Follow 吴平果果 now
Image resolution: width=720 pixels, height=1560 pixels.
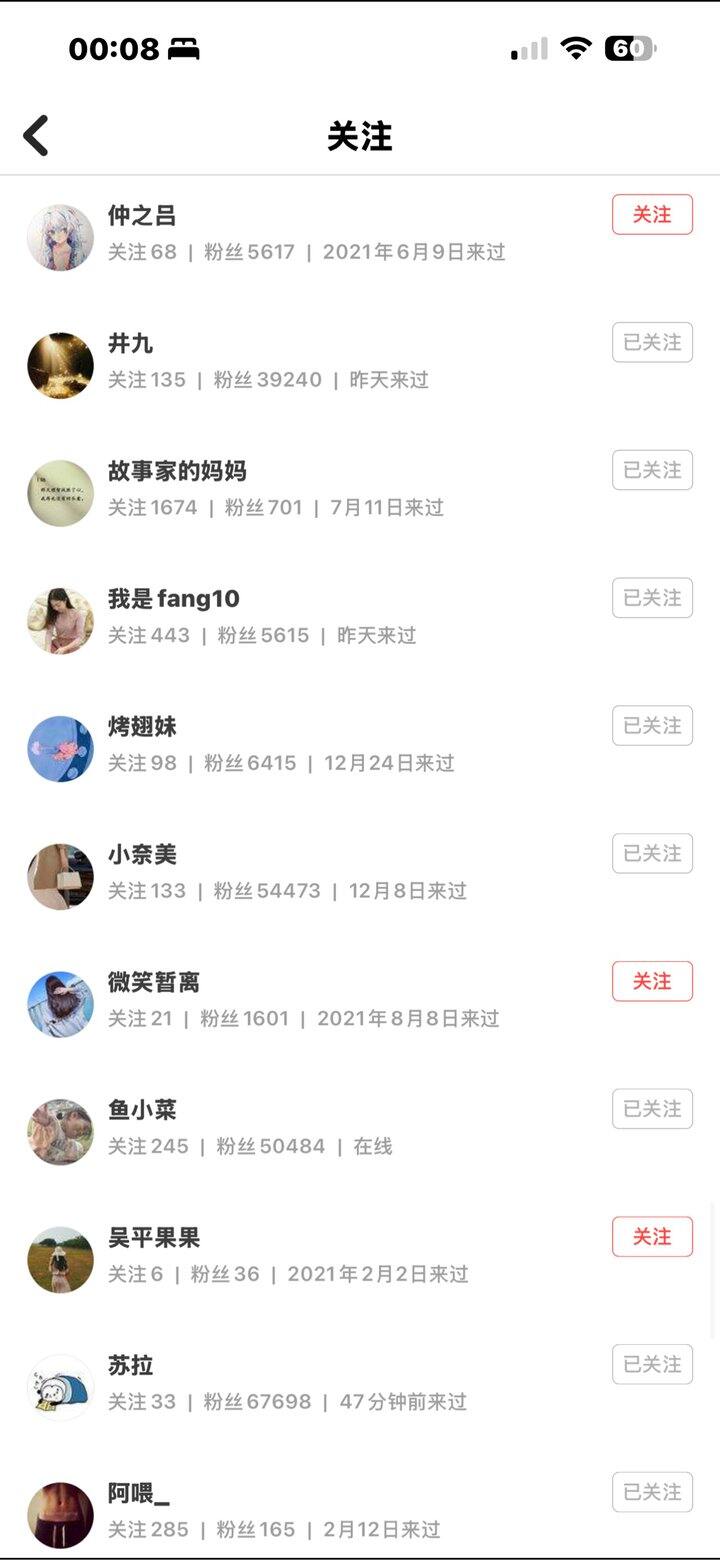click(x=652, y=1237)
